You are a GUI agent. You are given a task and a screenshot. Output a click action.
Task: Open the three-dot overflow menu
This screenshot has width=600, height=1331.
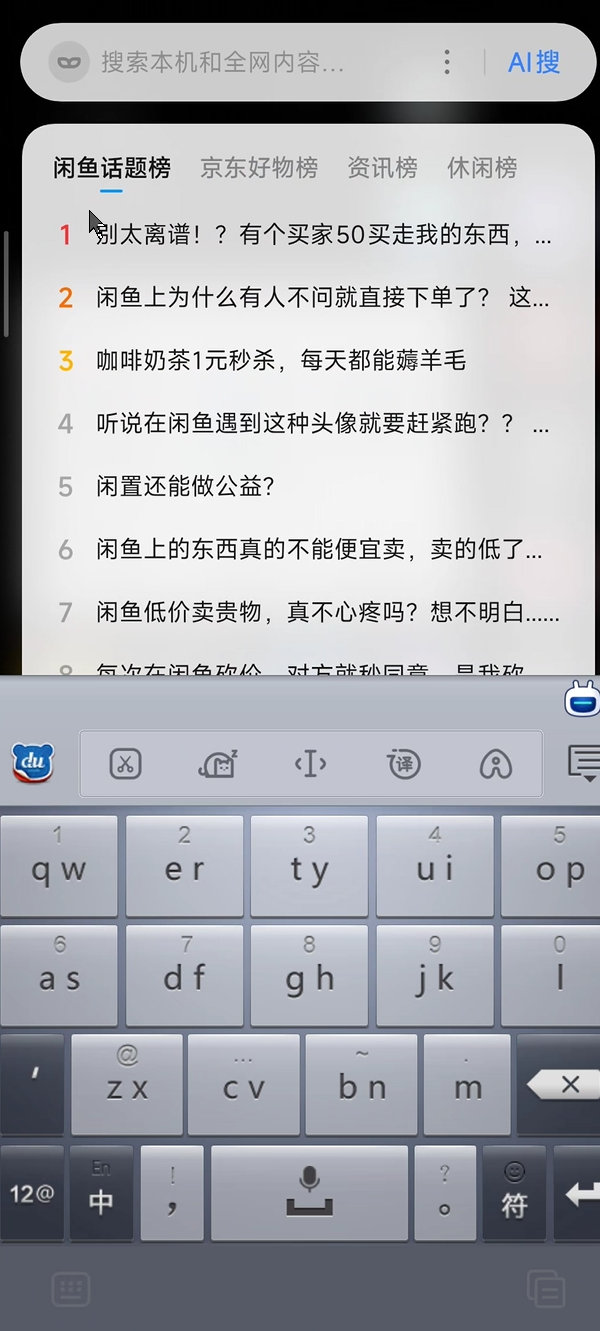tap(447, 62)
